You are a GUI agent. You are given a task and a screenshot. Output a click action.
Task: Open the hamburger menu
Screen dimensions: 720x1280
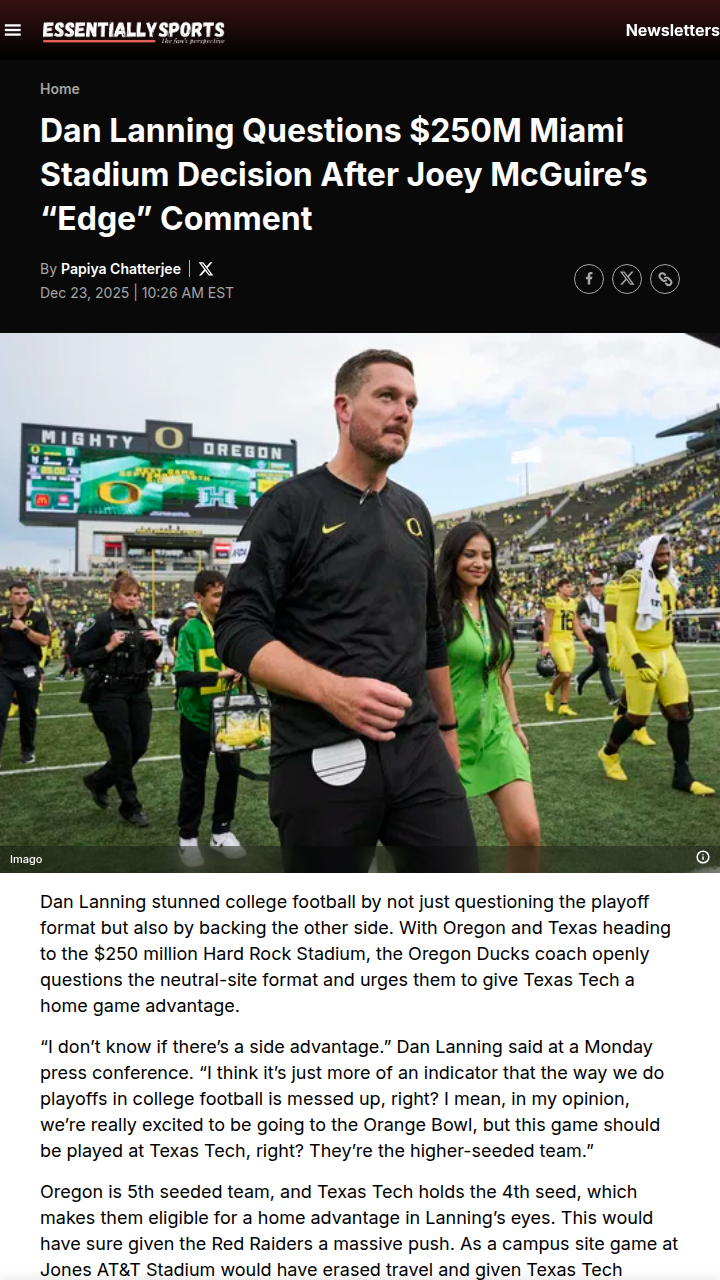click(13, 30)
